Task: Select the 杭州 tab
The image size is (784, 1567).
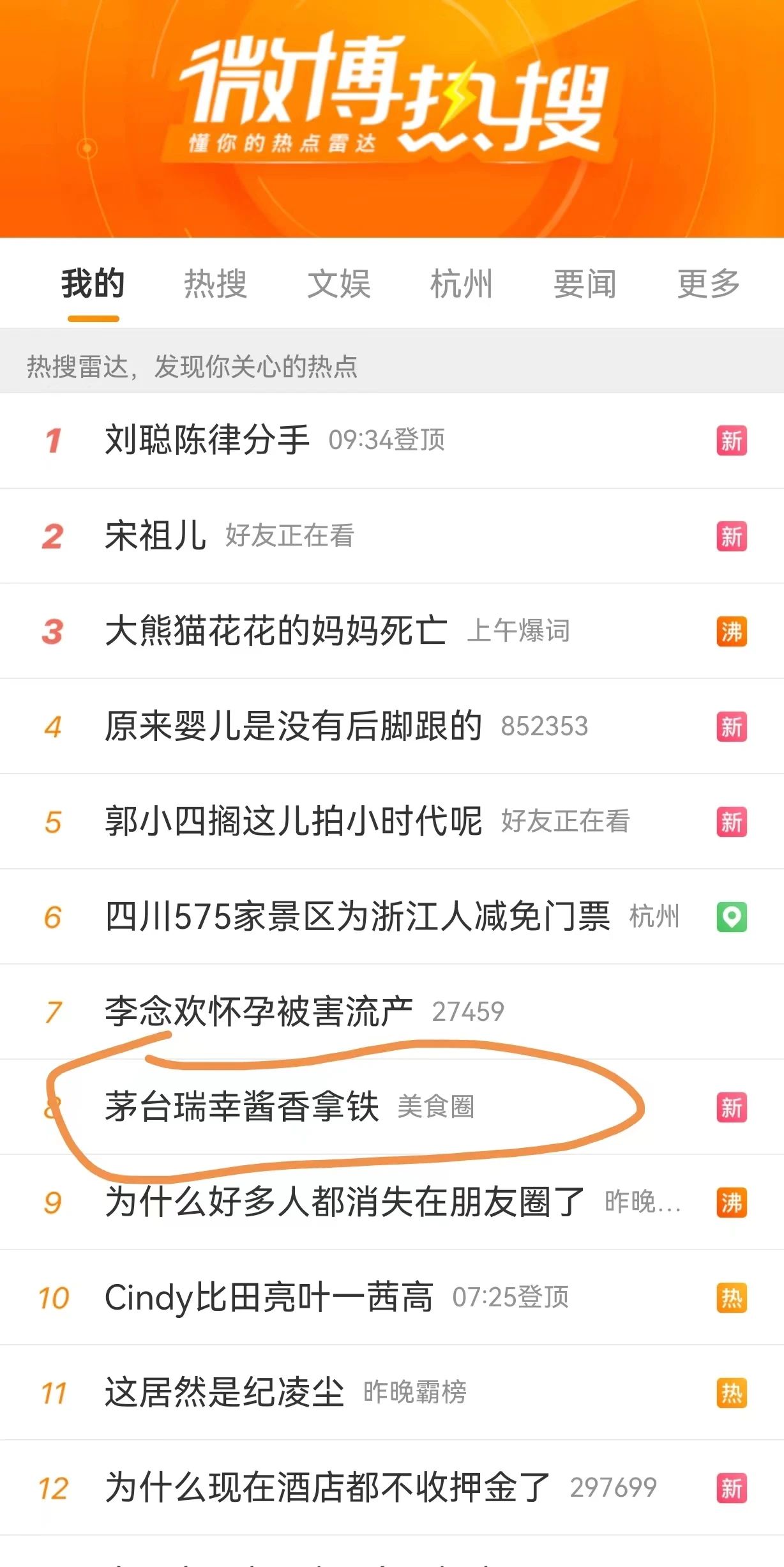Action: [x=462, y=284]
